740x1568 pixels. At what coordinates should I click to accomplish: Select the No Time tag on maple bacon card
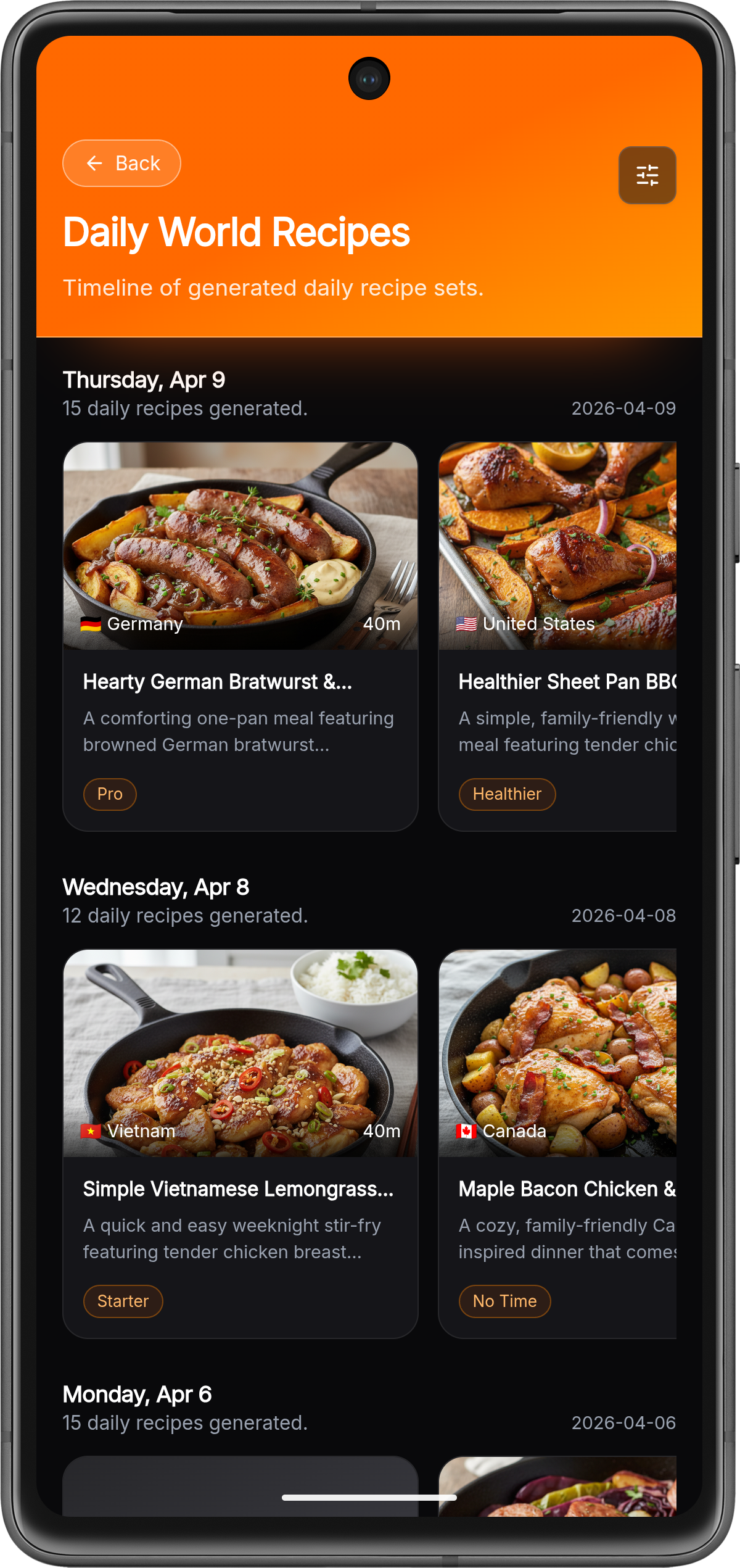pyautogui.click(x=504, y=1301)
